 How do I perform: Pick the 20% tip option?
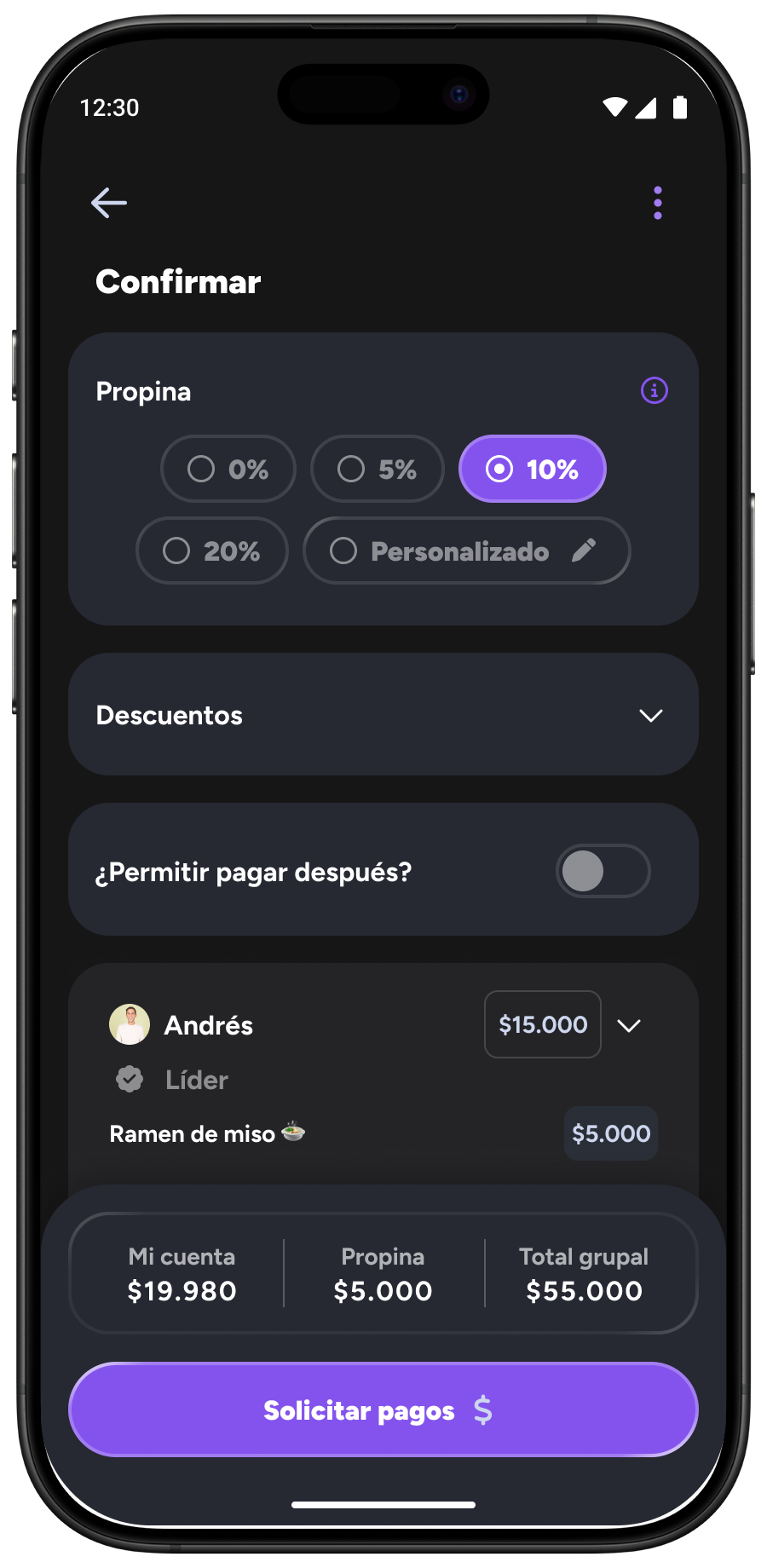[x=212, y=551]
